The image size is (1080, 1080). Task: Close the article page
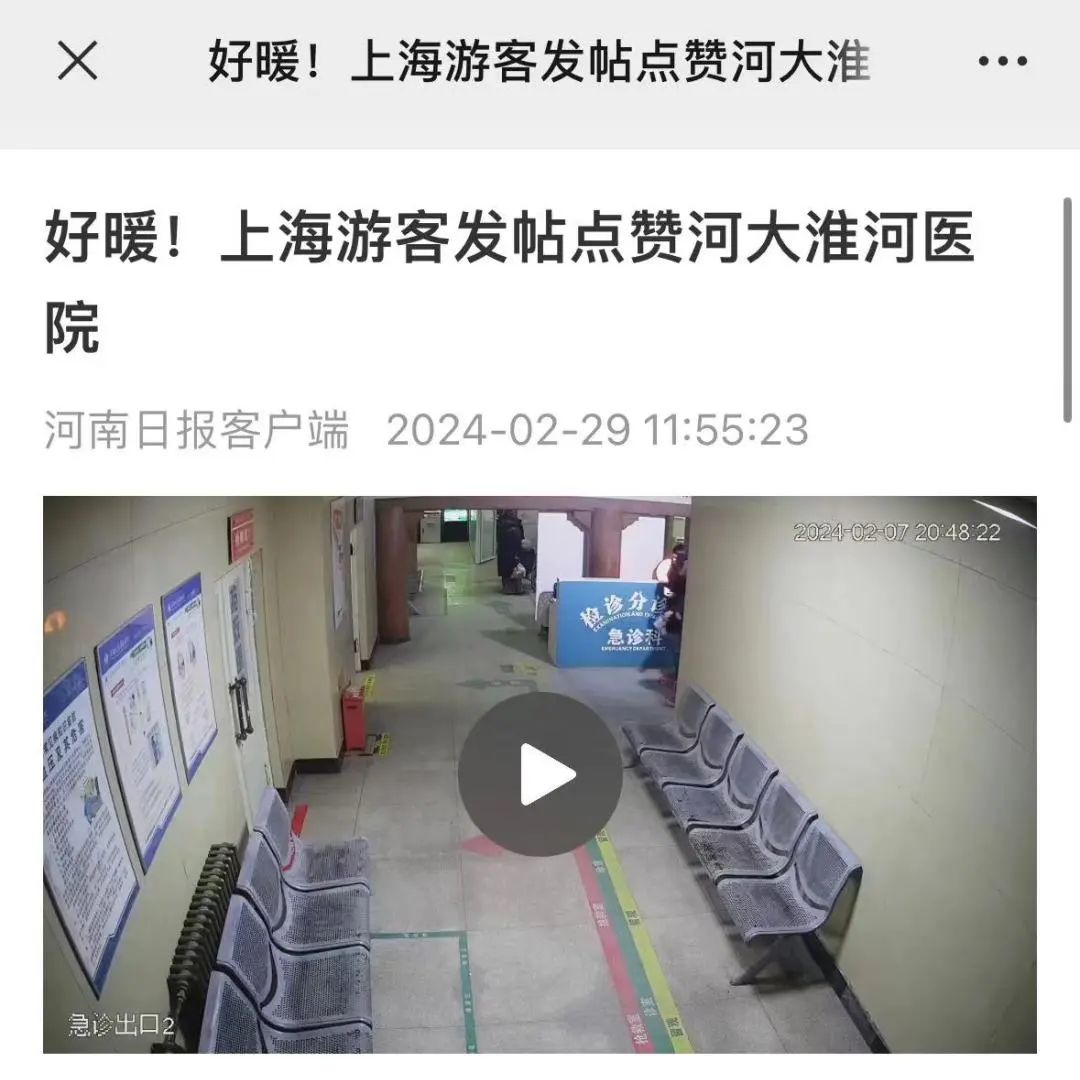click(x=78, y=62)
